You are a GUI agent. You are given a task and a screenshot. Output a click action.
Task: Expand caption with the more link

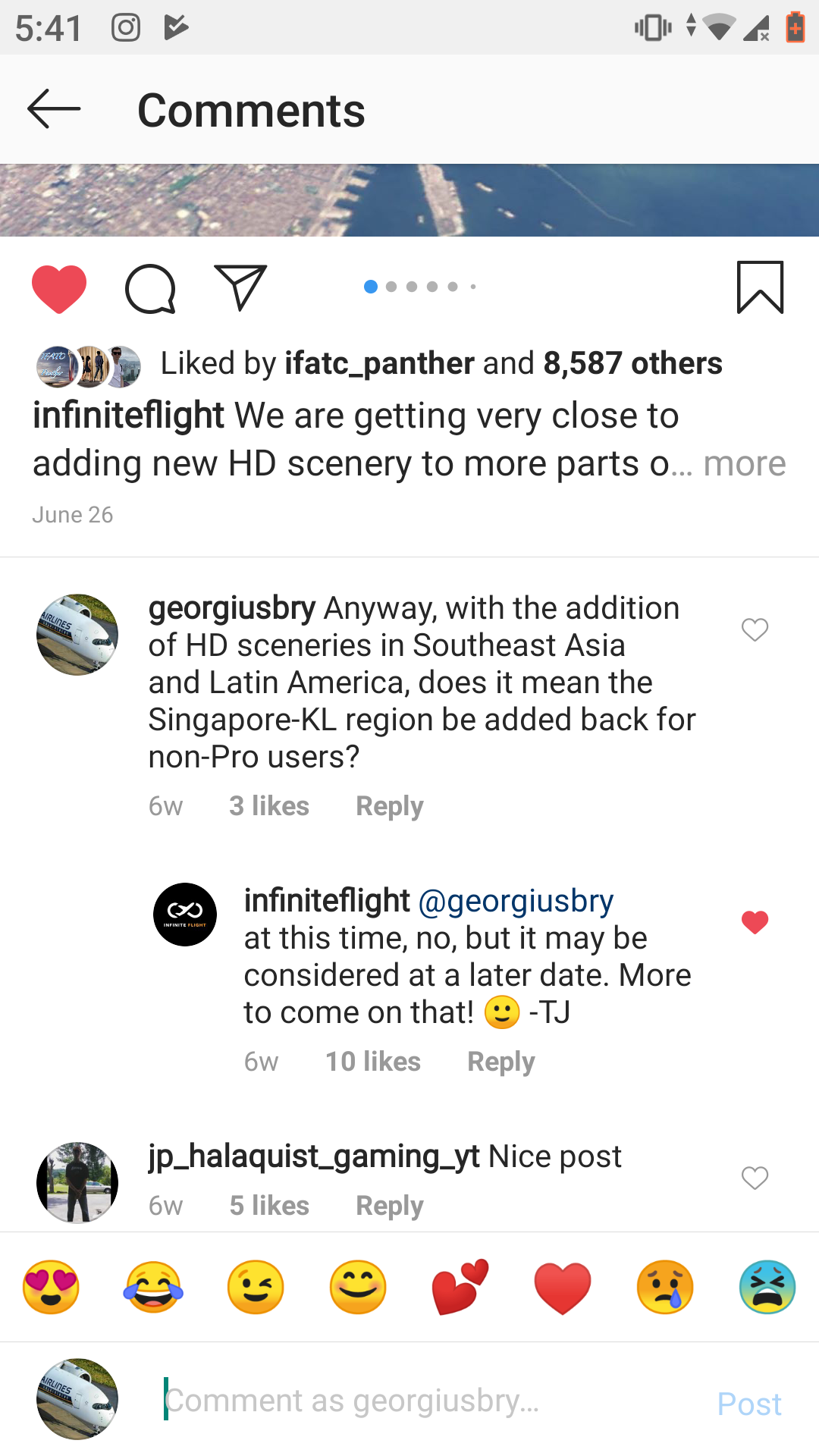point(744,463)
